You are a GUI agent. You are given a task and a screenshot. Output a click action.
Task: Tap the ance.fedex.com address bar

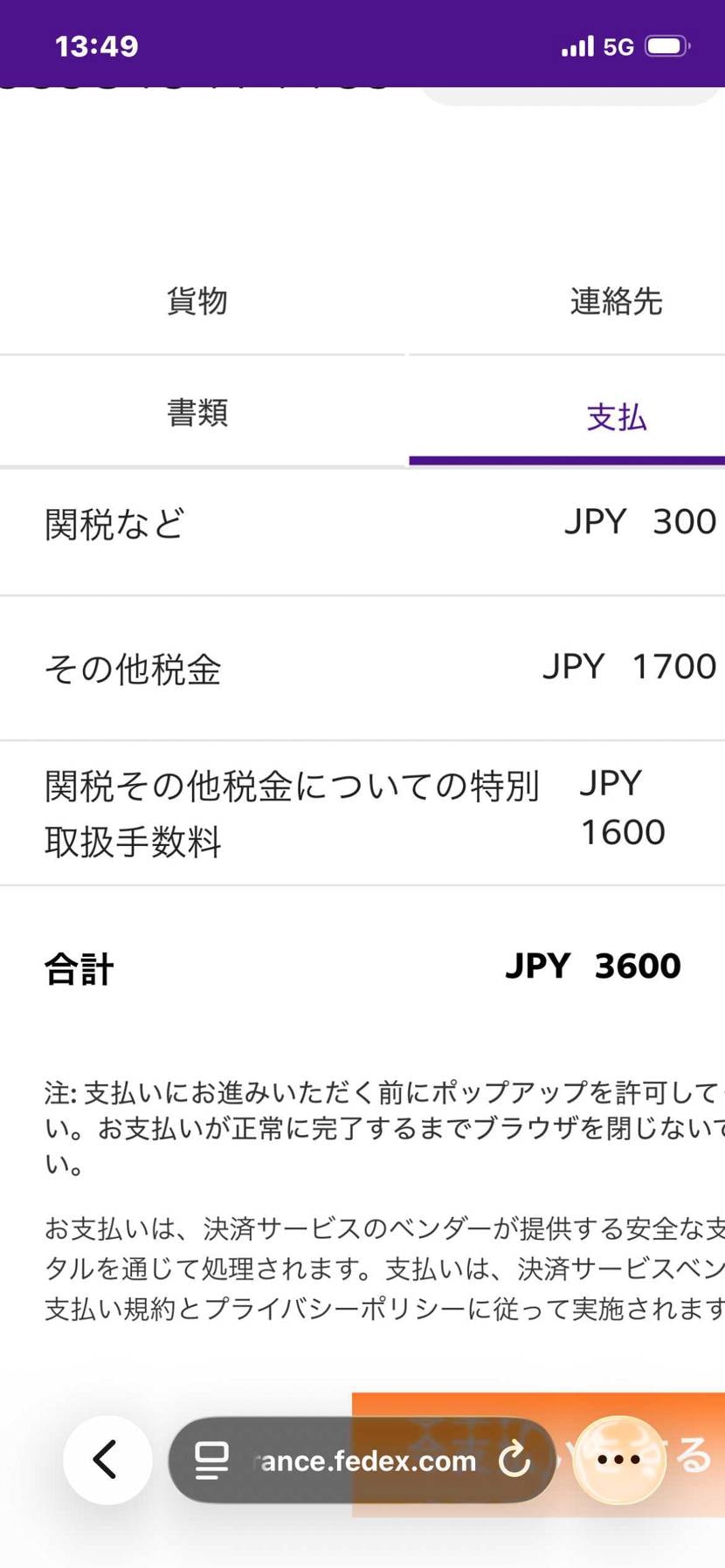367,1461
